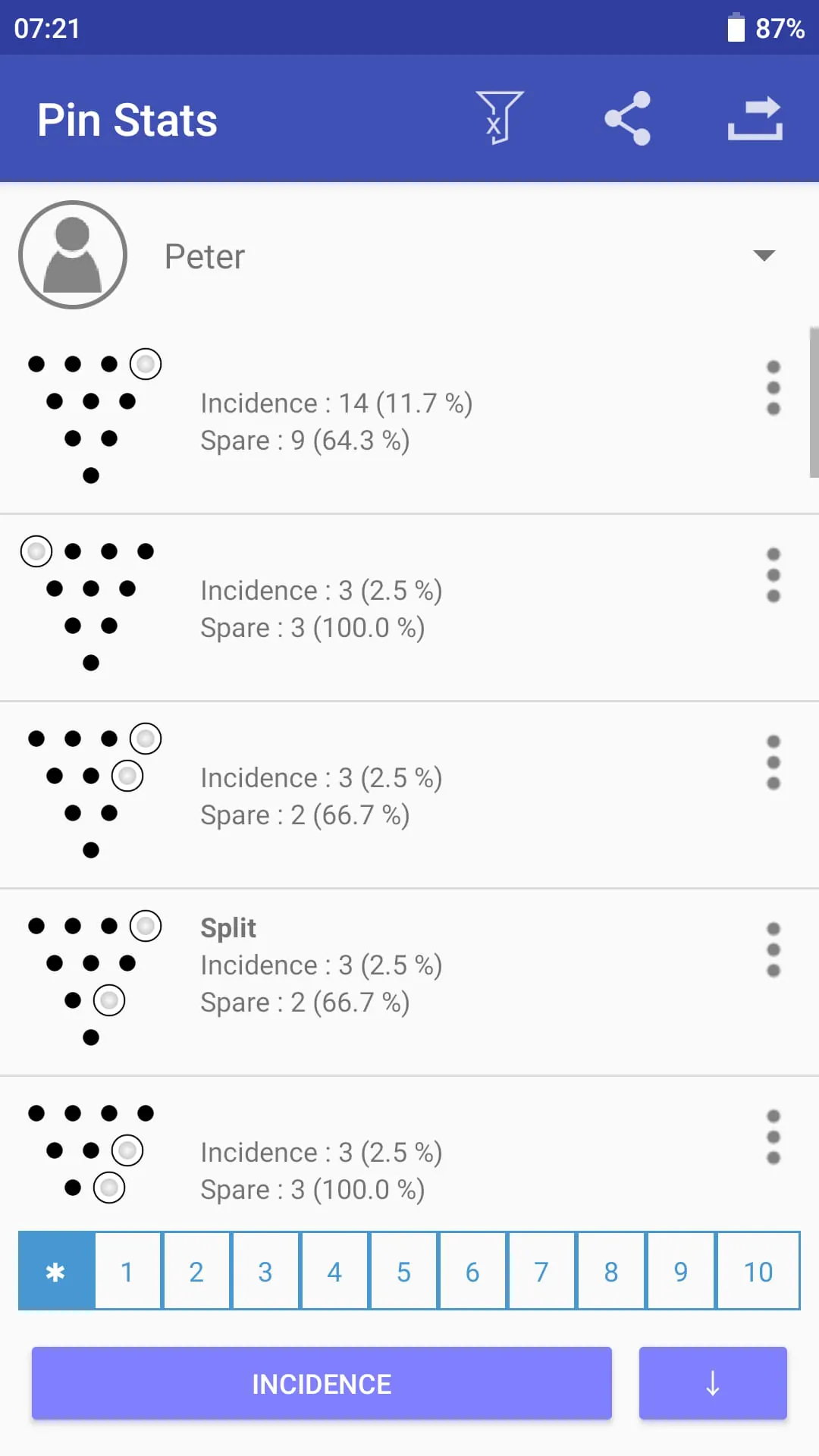Open the overflow menu of the 100% spare row
The height and width of the screenshot is (1456, 819).
tap(773, 576)
